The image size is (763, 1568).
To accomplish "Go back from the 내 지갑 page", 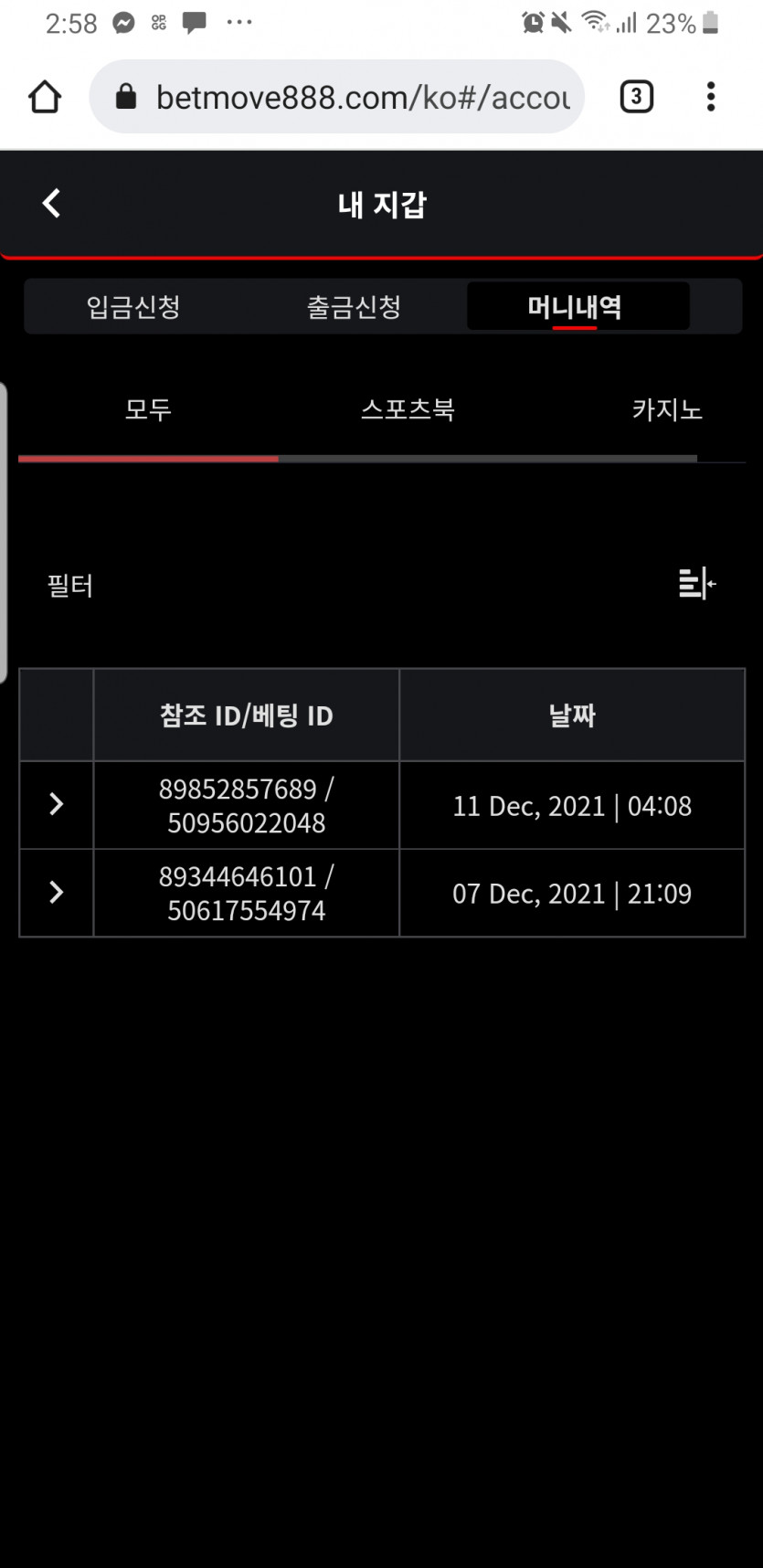I will click(x=52, y=203).
